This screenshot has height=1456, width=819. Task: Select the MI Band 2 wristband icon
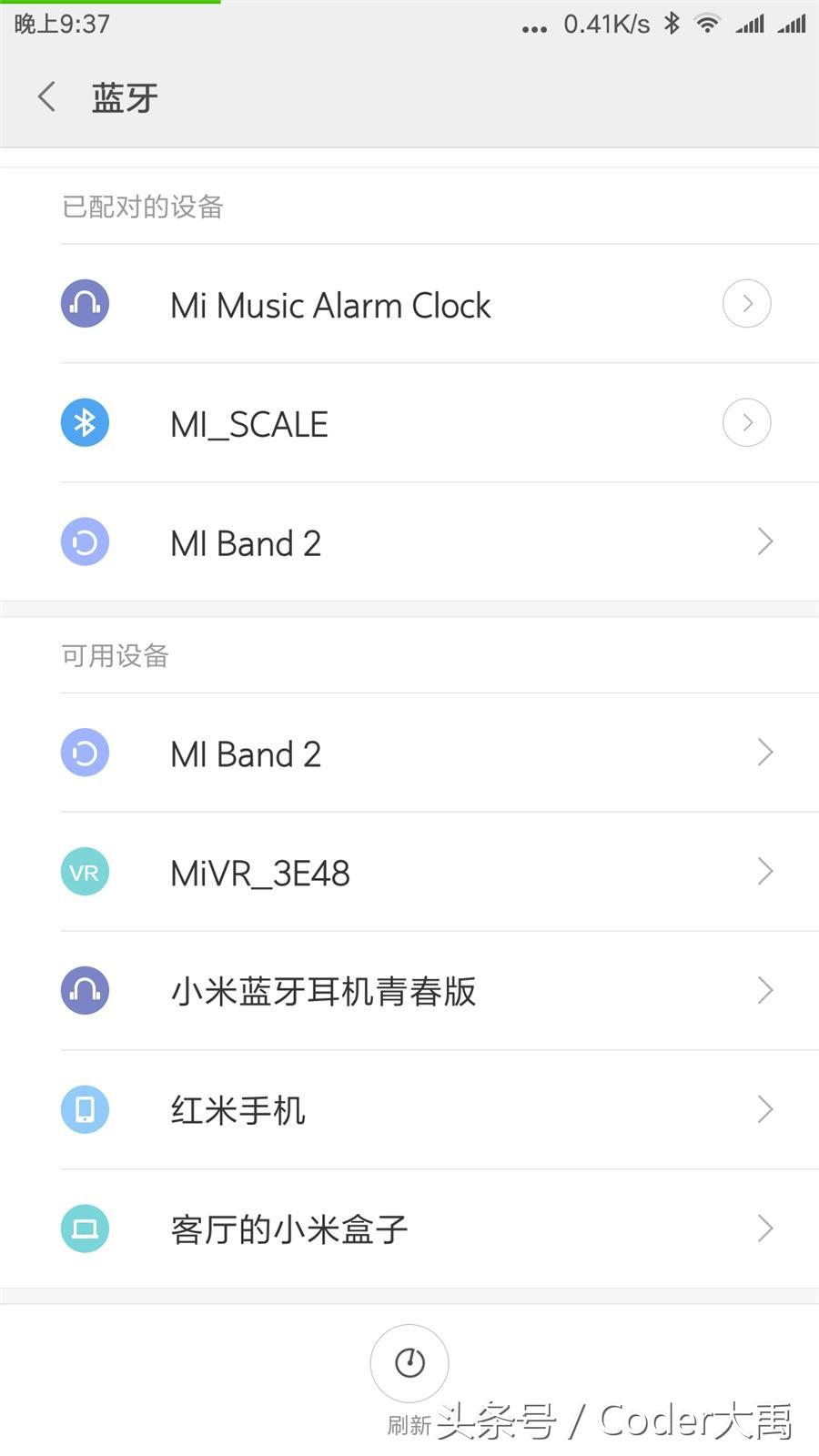point(84,541)
